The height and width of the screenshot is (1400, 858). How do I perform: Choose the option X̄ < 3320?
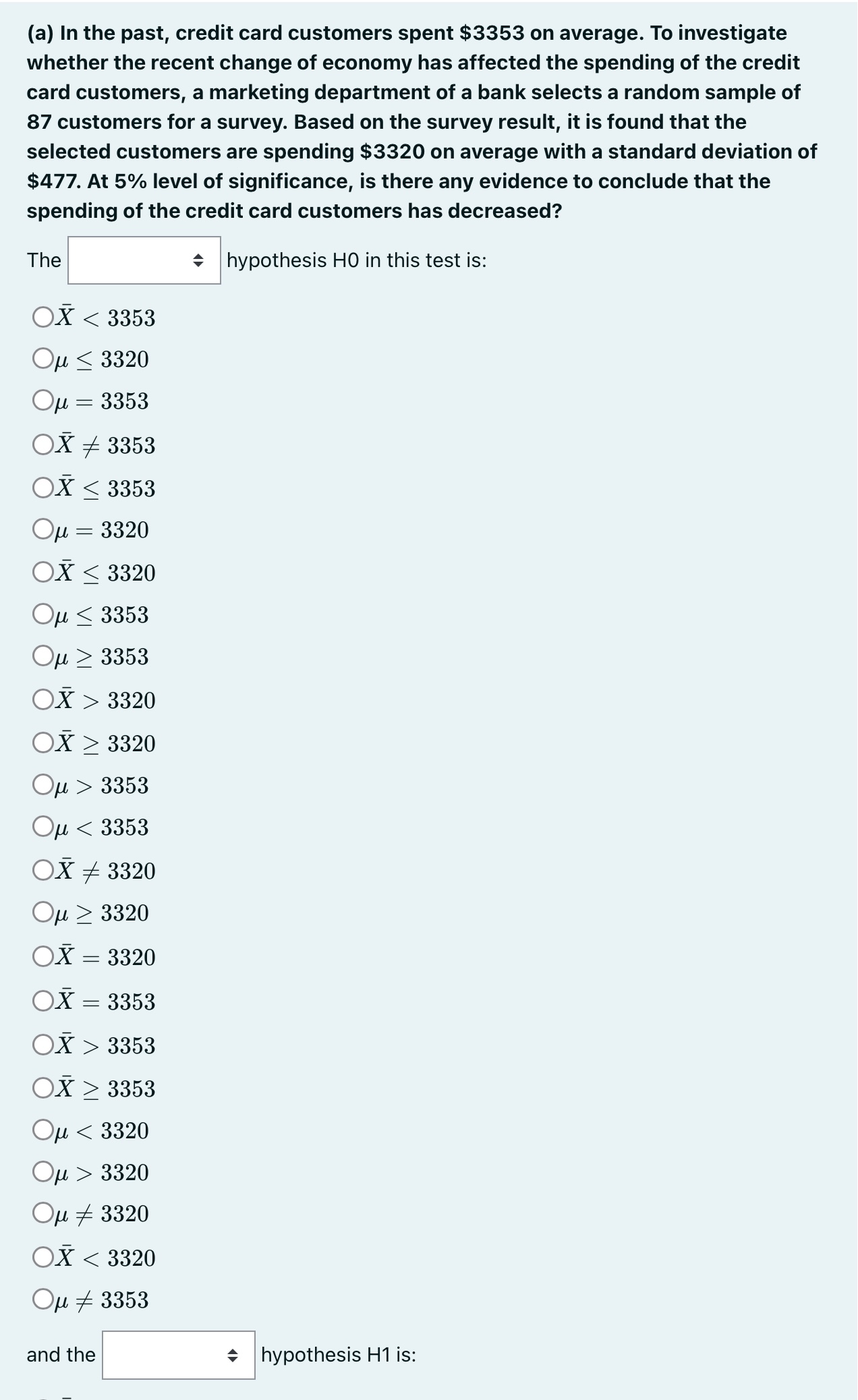[42, 1258]
